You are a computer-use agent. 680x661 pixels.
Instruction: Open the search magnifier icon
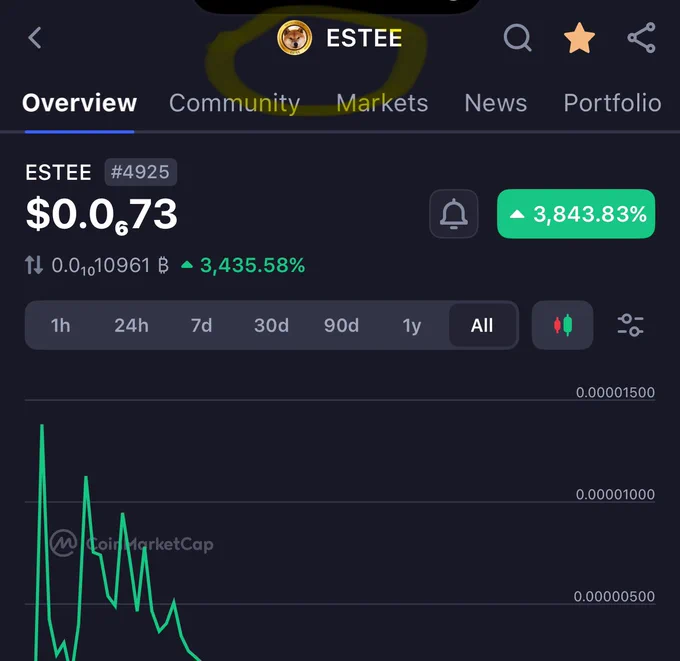518,38
